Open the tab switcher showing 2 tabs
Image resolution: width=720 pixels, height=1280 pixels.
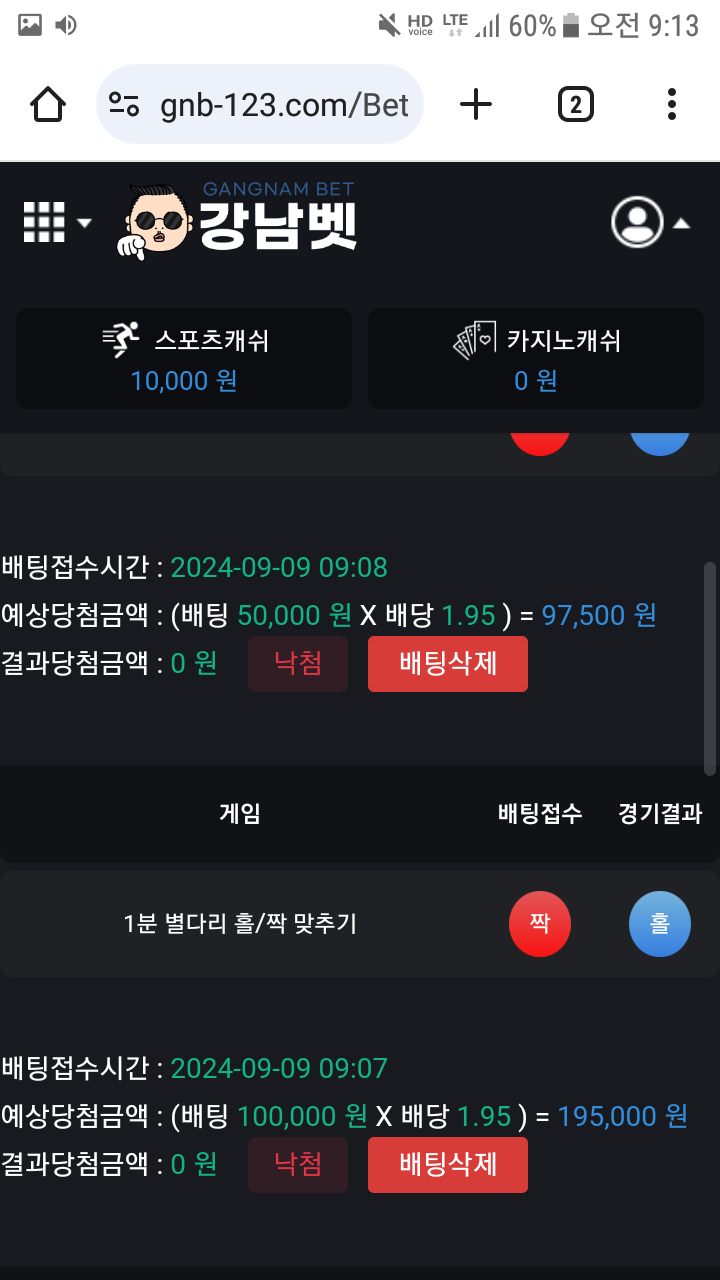pyautogui.click(x=575, y=104)
